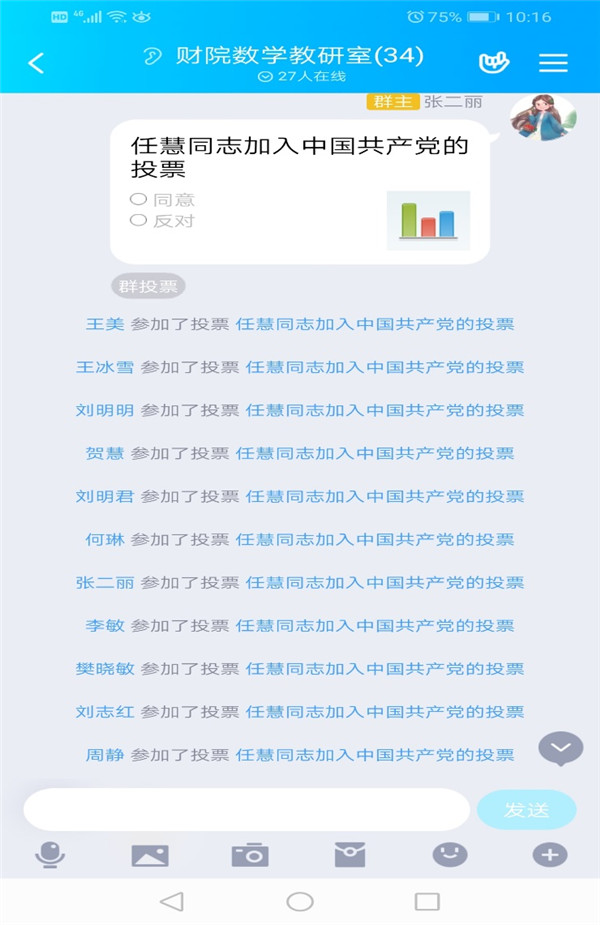Screen dimensions: 600x925
Task: Go back from the group chat
Action: (x=36, y=63)
